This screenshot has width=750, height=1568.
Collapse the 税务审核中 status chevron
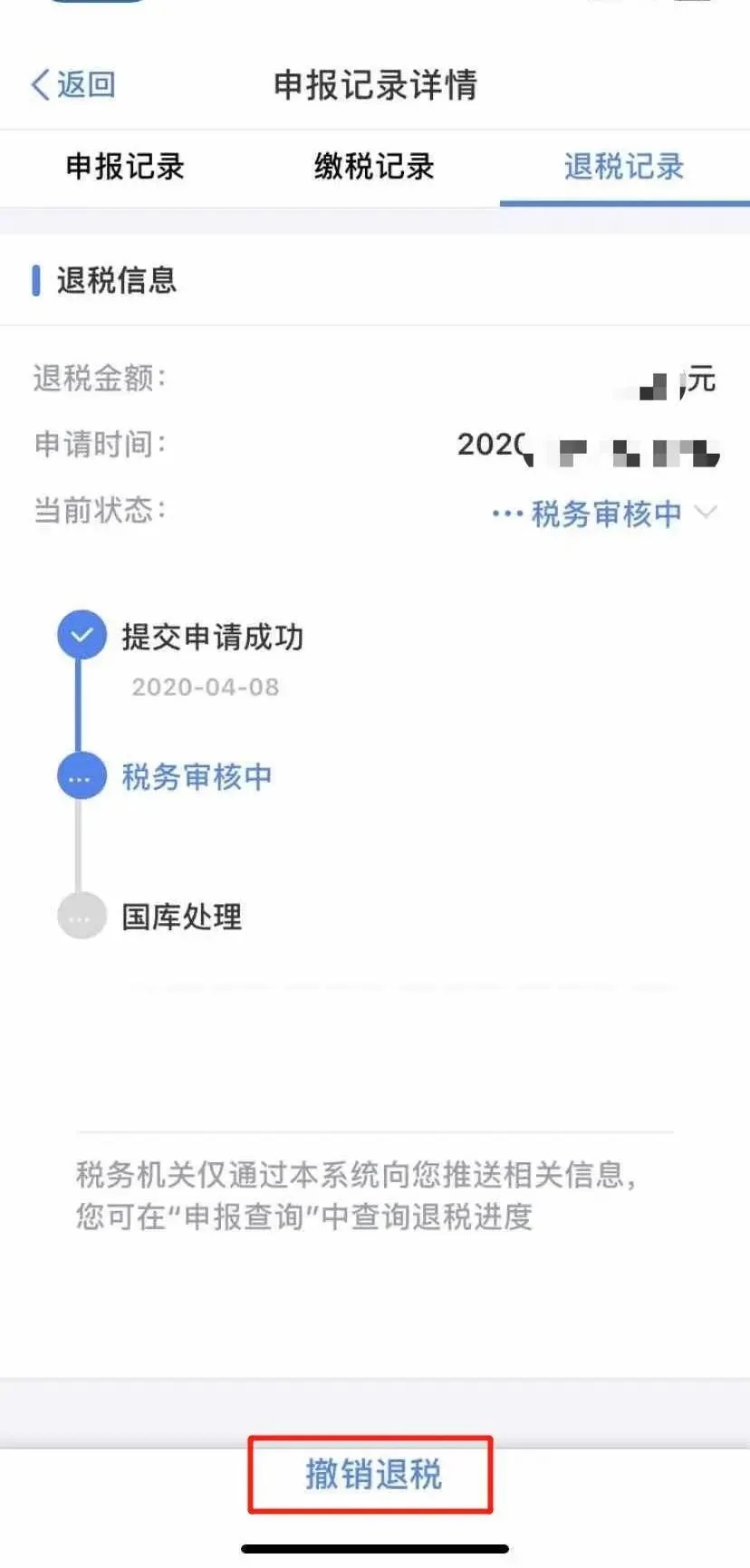pyautogui.click(x=706, y=513)
